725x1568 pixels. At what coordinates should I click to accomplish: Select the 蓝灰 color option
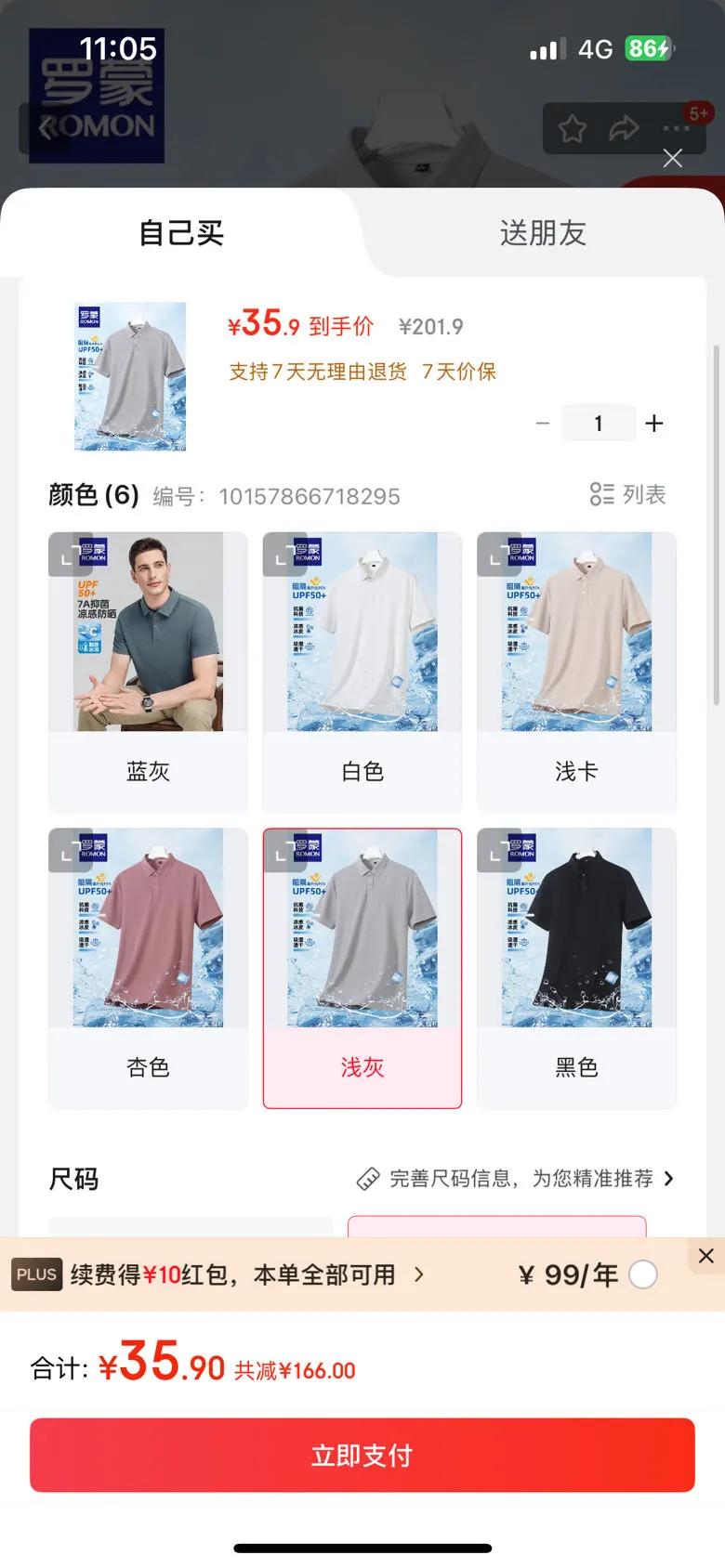coord(148,671)
